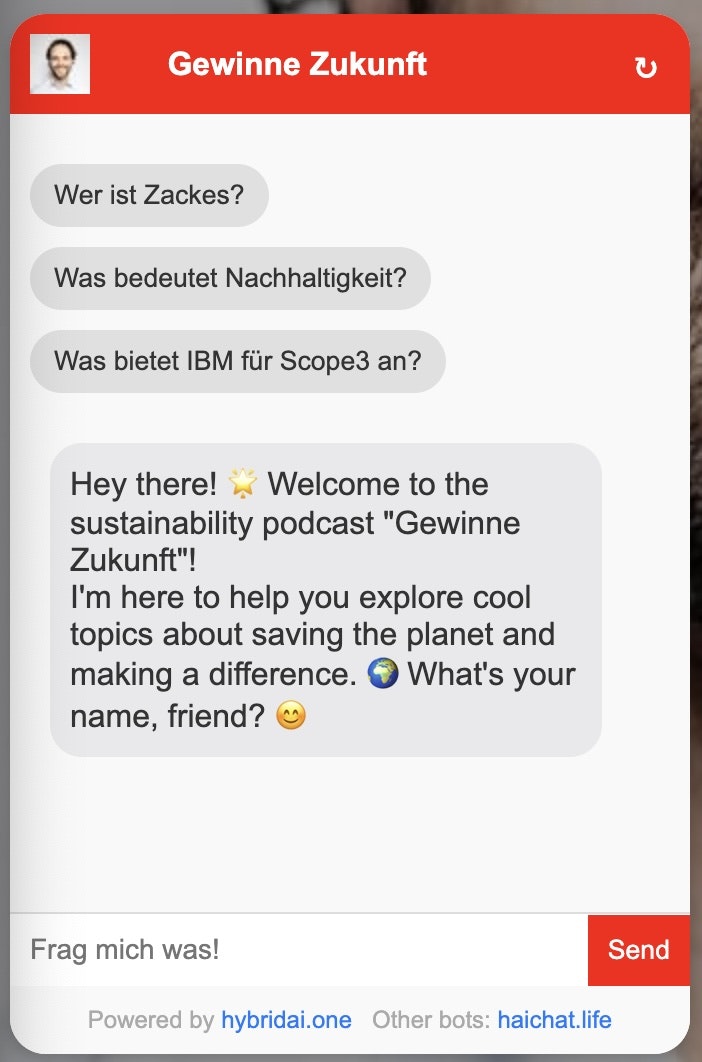Reset the chat with the refresh icon
Viewport: 702px width, 1062px height.
coord(646,67)
